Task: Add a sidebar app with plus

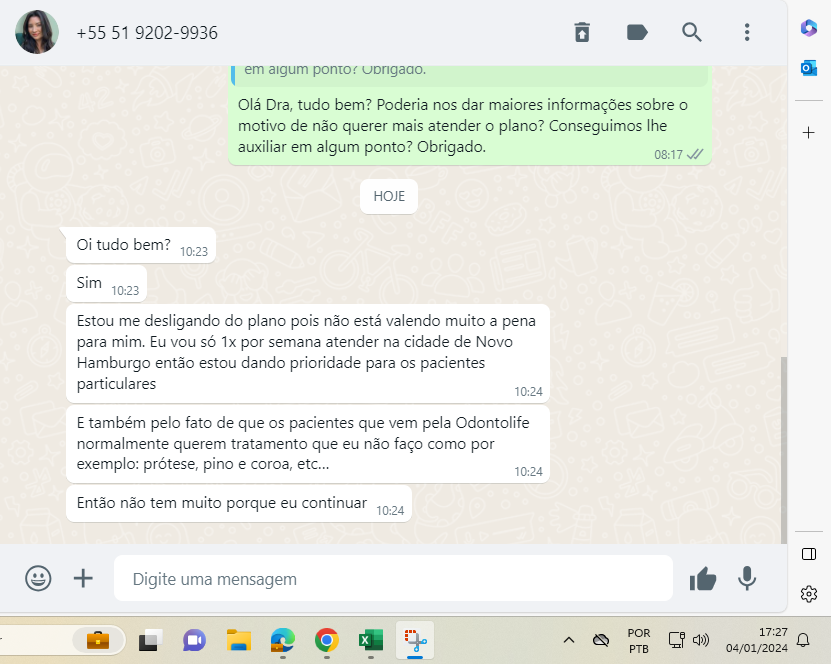Action: click(x=809, y=132)
